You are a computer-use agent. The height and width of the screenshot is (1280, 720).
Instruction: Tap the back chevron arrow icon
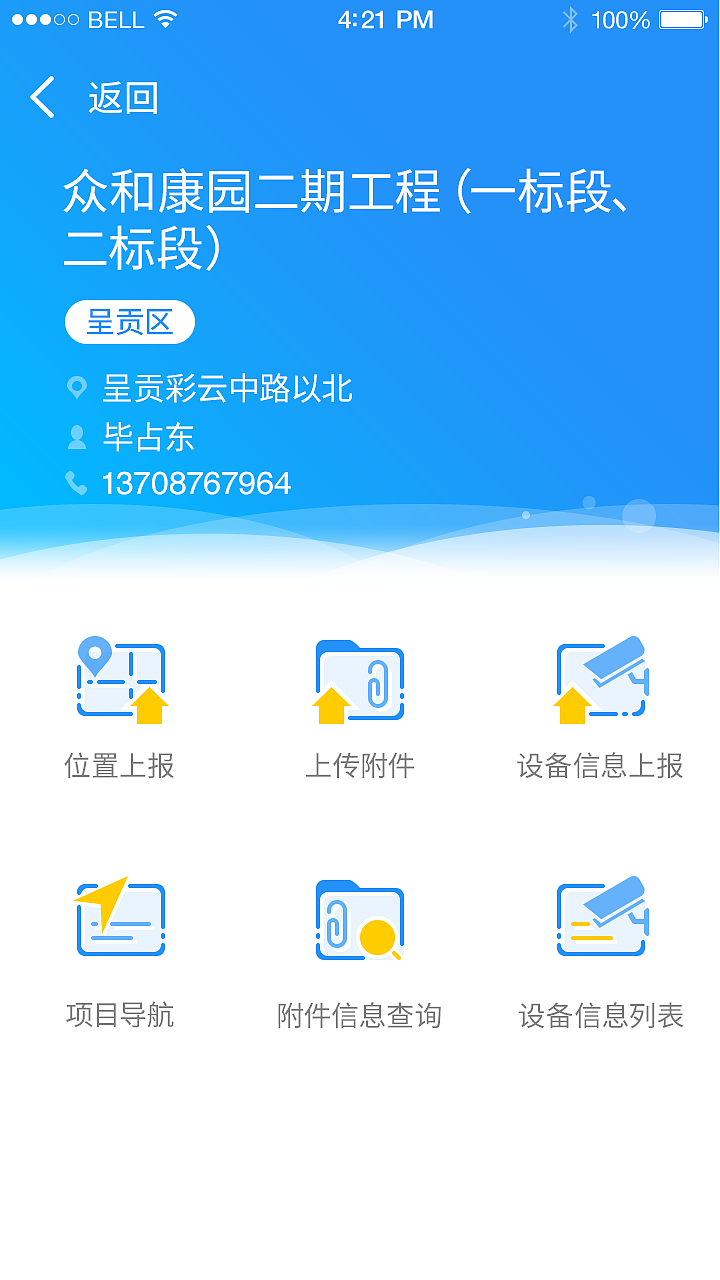[x=41, y=96]
